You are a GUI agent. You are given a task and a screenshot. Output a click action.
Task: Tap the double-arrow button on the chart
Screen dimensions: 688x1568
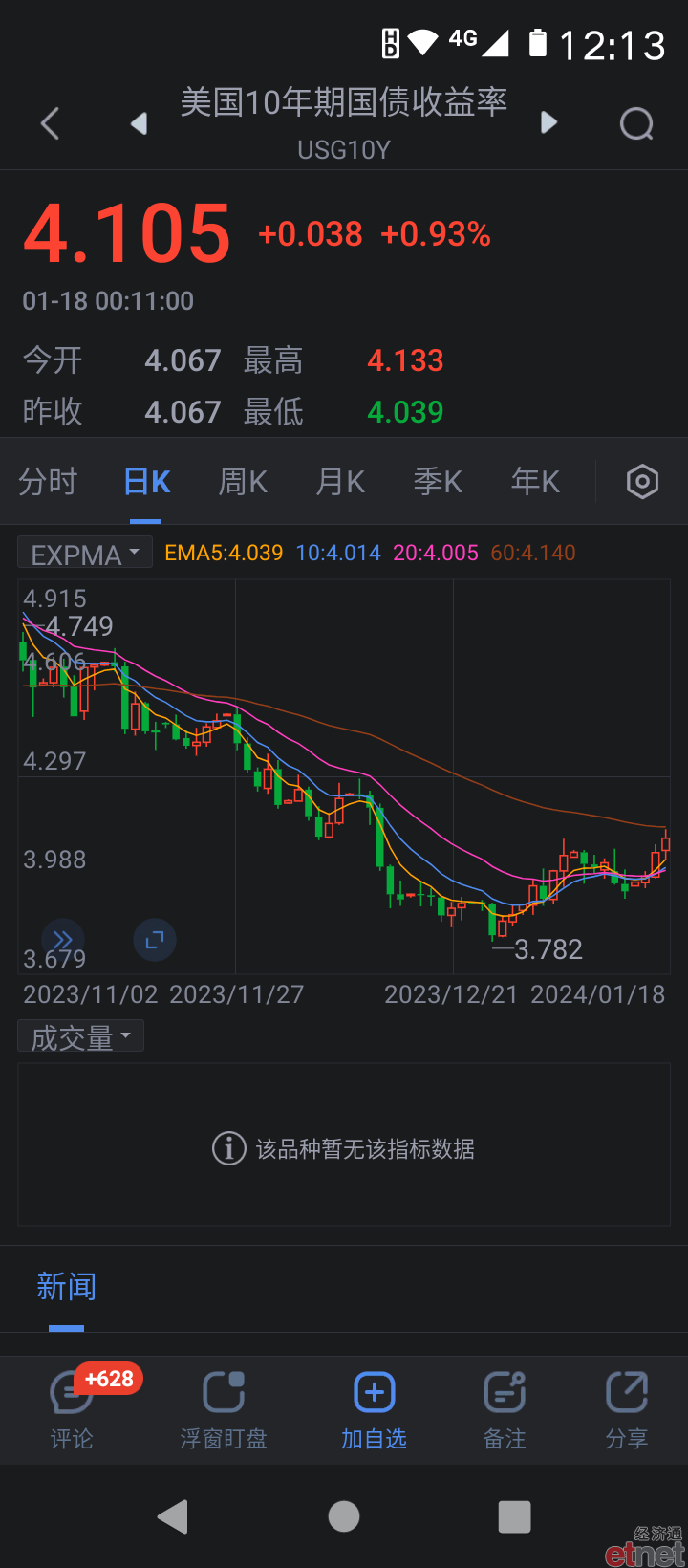[63, 940]
